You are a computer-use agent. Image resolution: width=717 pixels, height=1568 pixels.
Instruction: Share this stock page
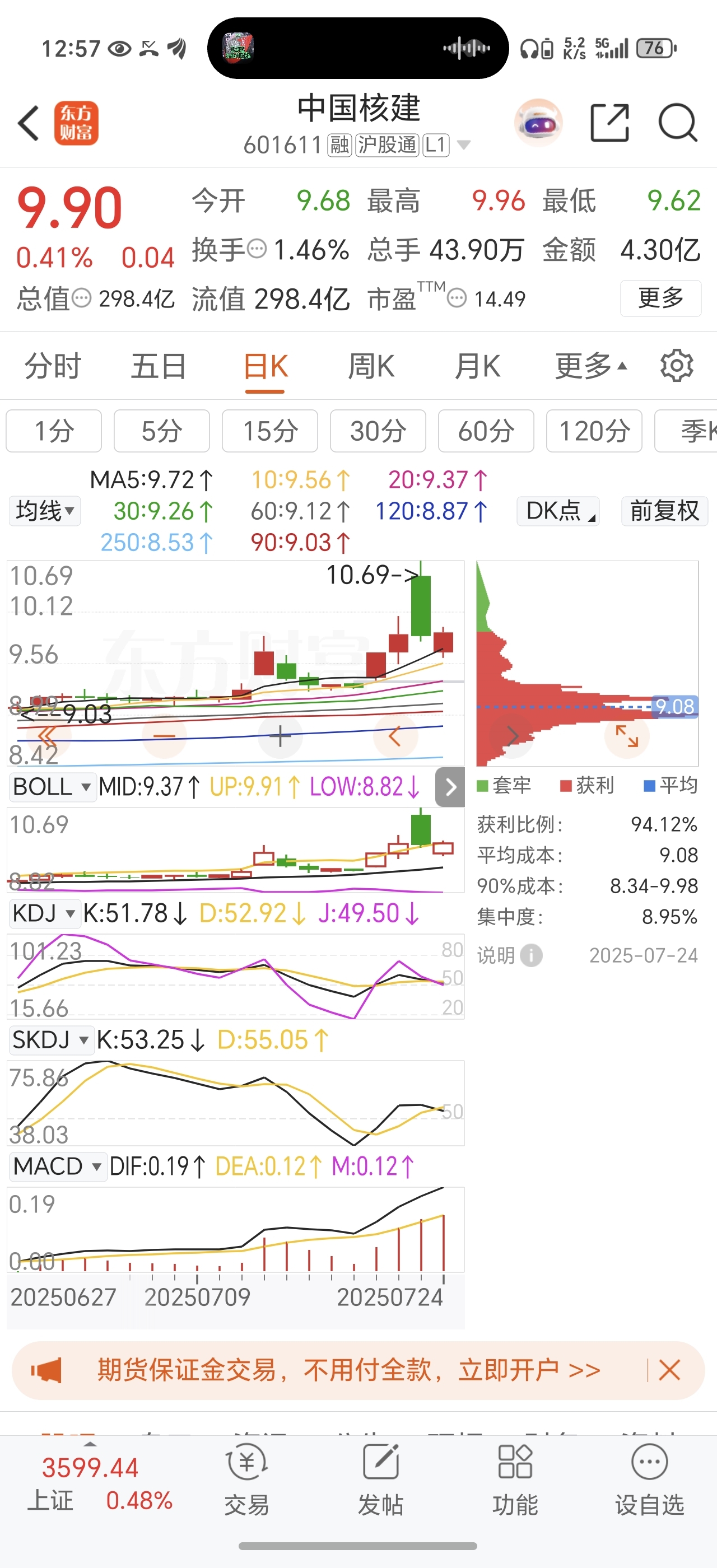pyautogui.click(x=609, y=123)
